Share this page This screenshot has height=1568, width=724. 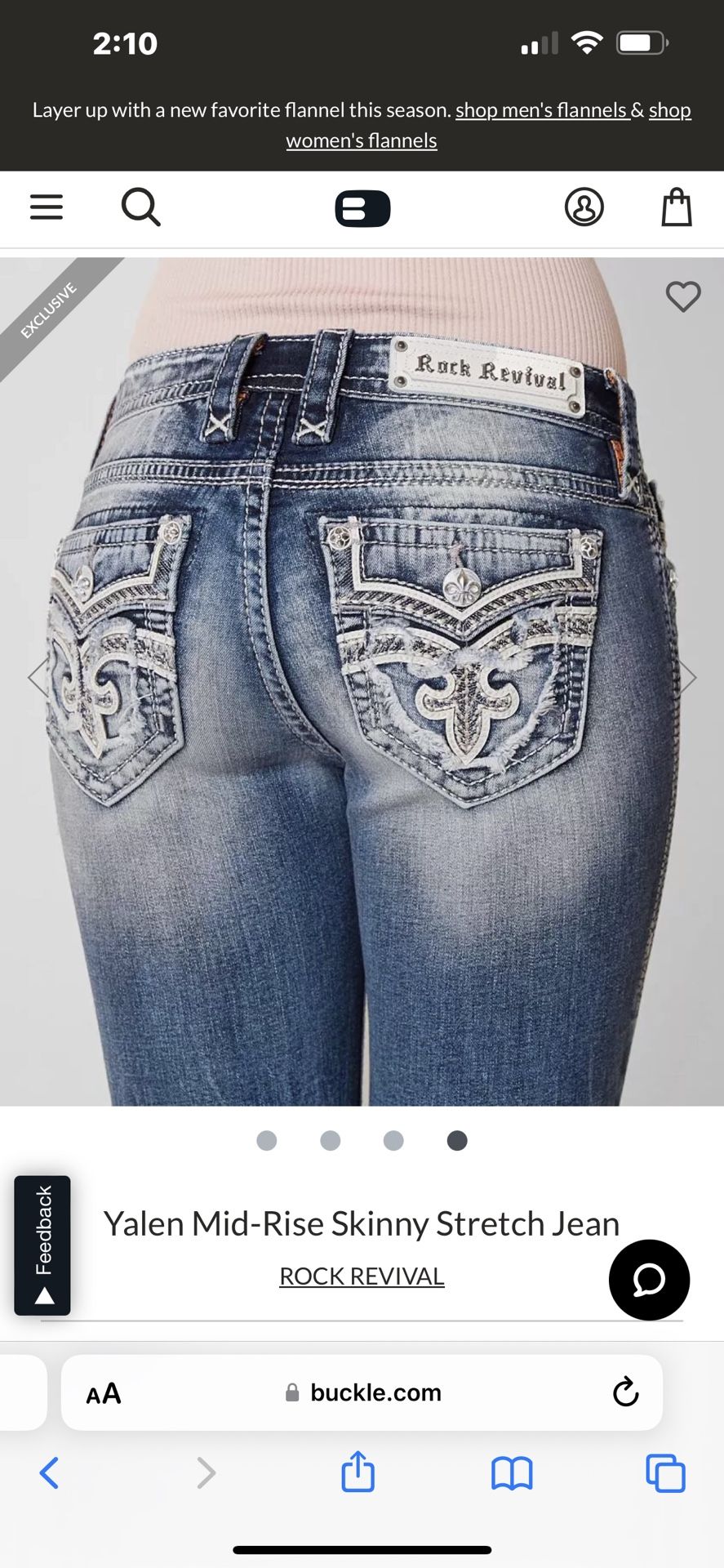pos(358,1472)
